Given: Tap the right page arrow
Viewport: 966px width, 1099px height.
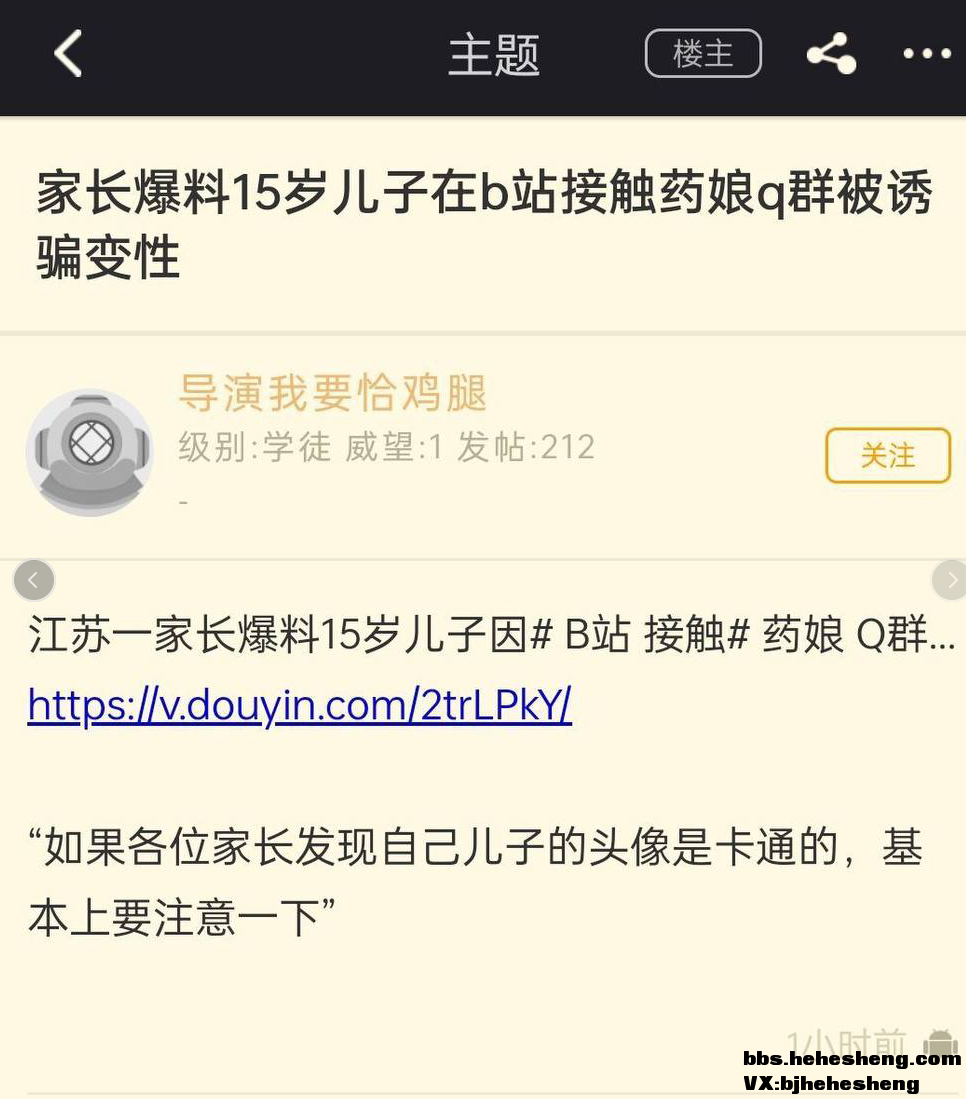Looking at the screenshot, I should tap(949, 579).
